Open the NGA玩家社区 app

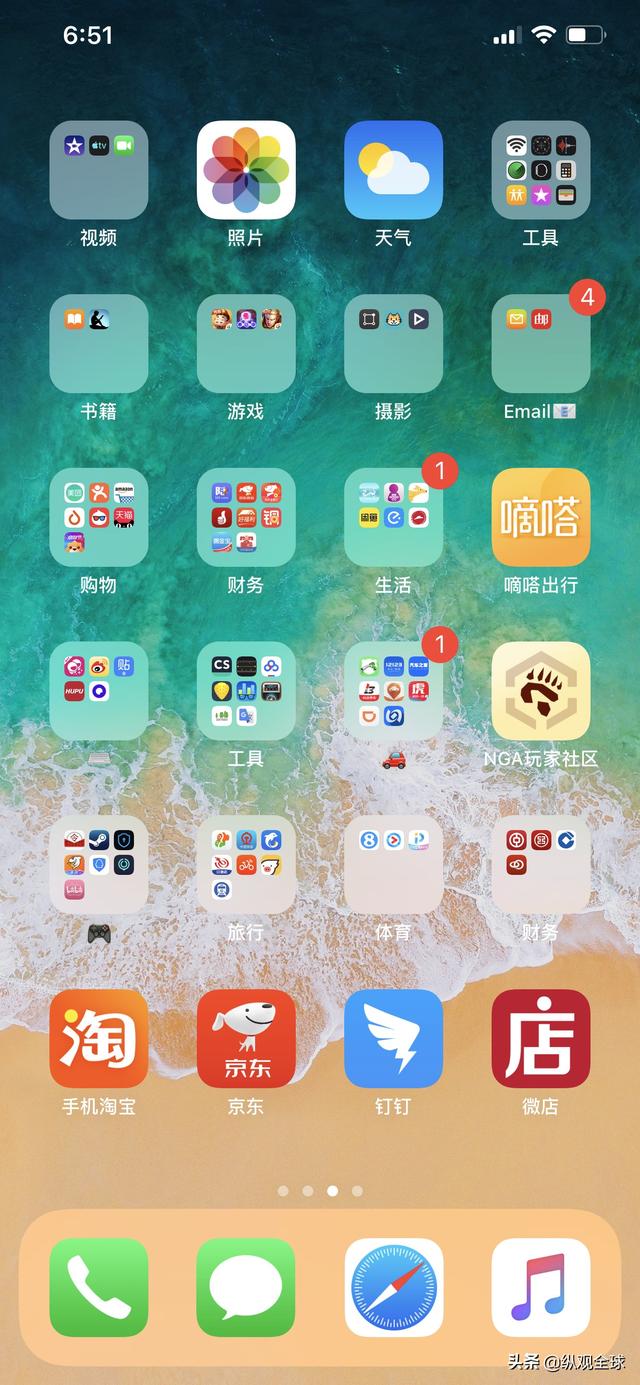pos(540,691)
